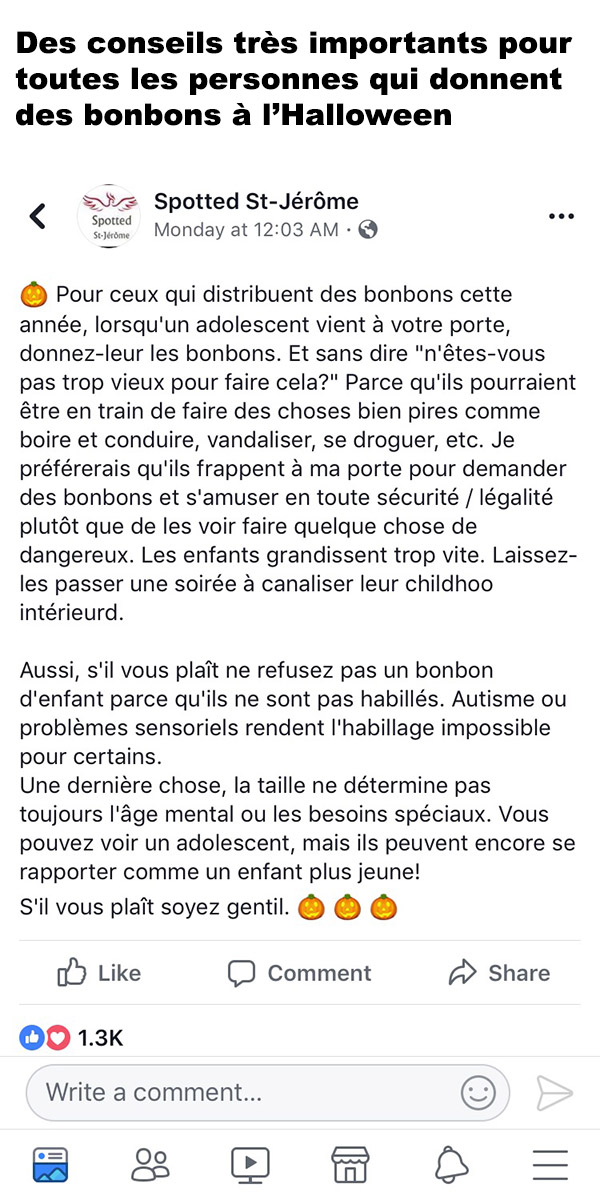The height and width of the screenshot is (1200, 600).
Task: Open the emoji picker in comment box
Action: pos(478,1092)
